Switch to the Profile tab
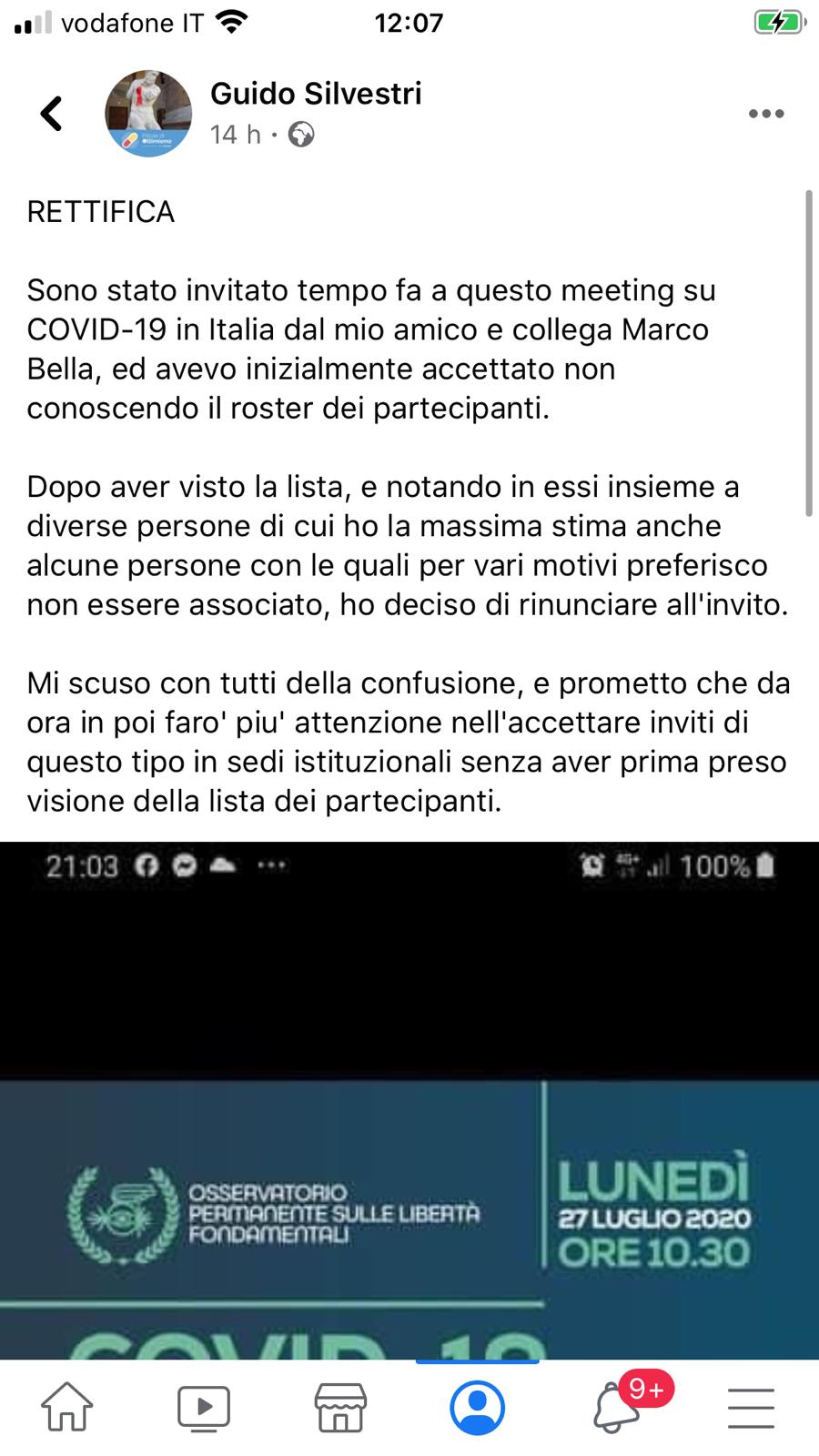Image resolution: width=819 pixels, height=1456 pixels. pos(477,1408)
